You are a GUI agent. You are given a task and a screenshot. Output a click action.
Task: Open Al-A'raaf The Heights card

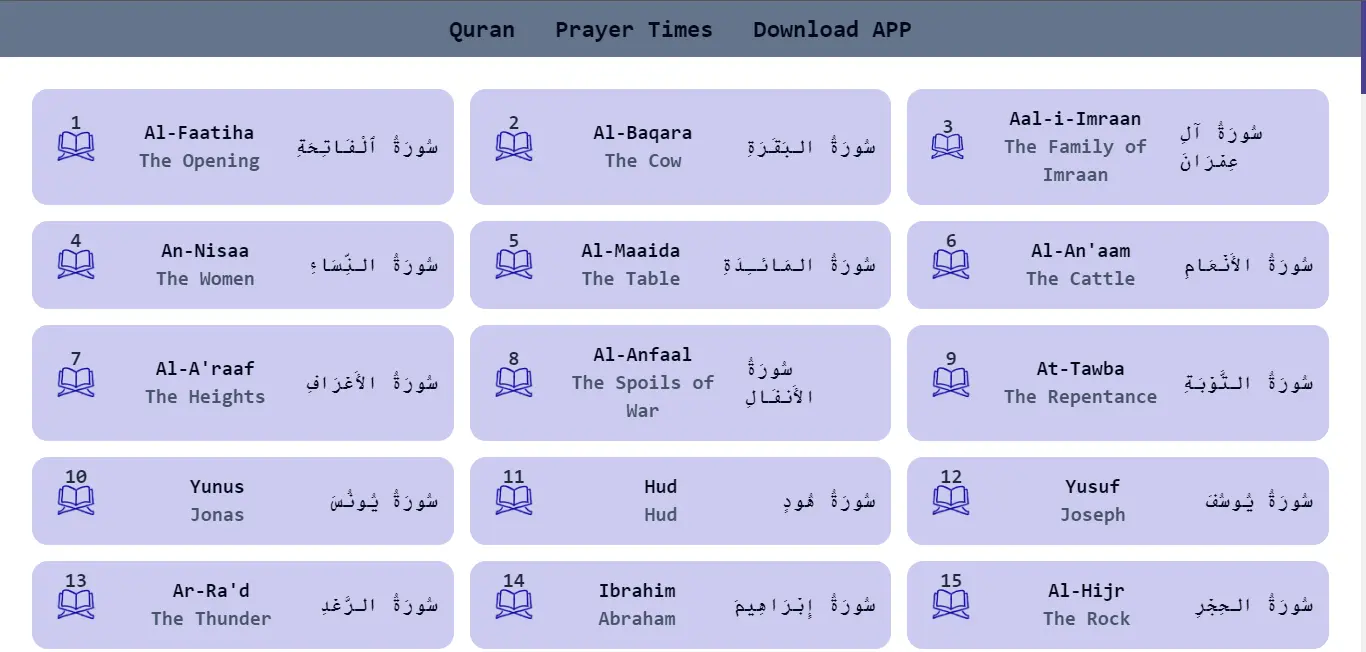coord(242,383)
